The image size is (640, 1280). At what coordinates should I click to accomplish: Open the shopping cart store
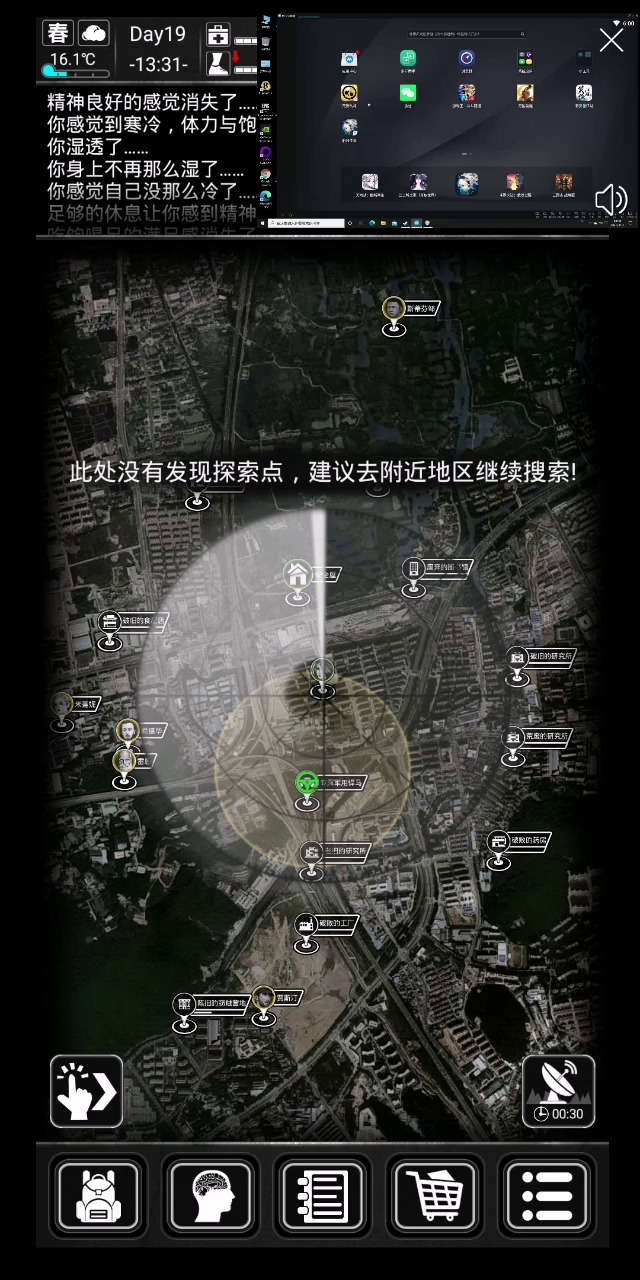coord(435,1195)
